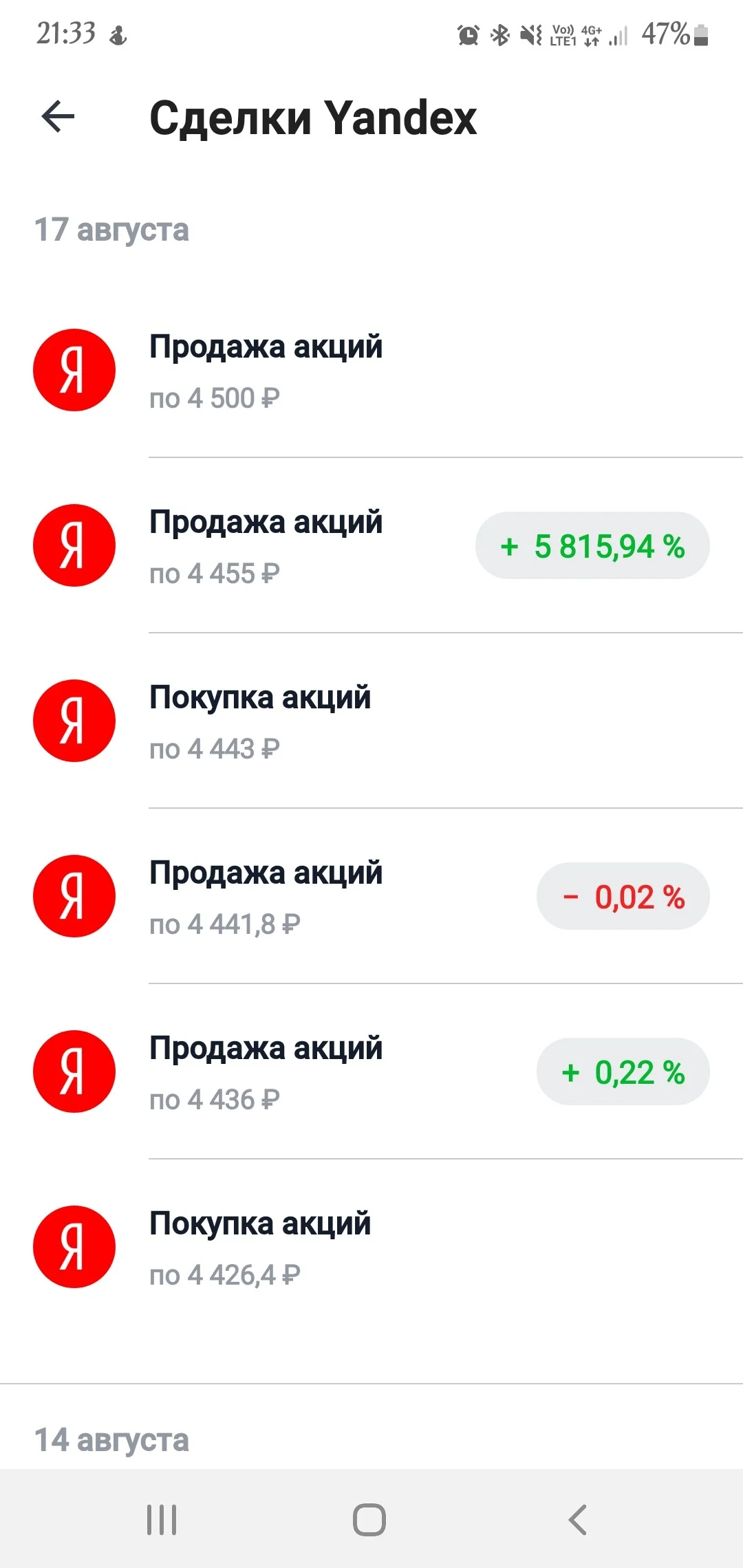Open recent apps from the navigation bar
This screenshot has width=743, height=1568.
click(162, 1519)
